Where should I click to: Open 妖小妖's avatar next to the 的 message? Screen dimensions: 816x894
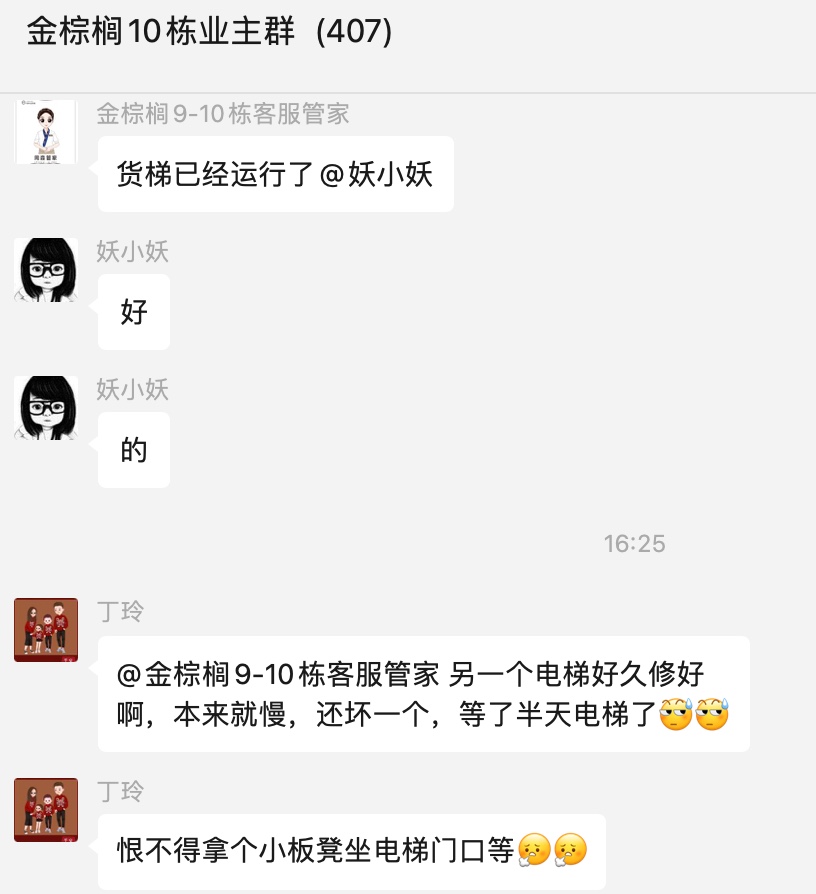[46, 408]
